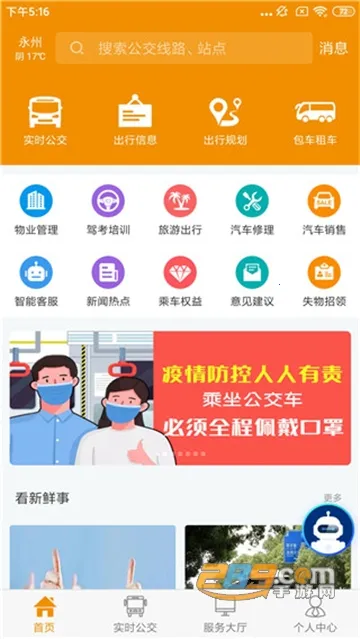Open 失物招领 lost and found
The image size is (360, 639).
click(x=324, y=282)
